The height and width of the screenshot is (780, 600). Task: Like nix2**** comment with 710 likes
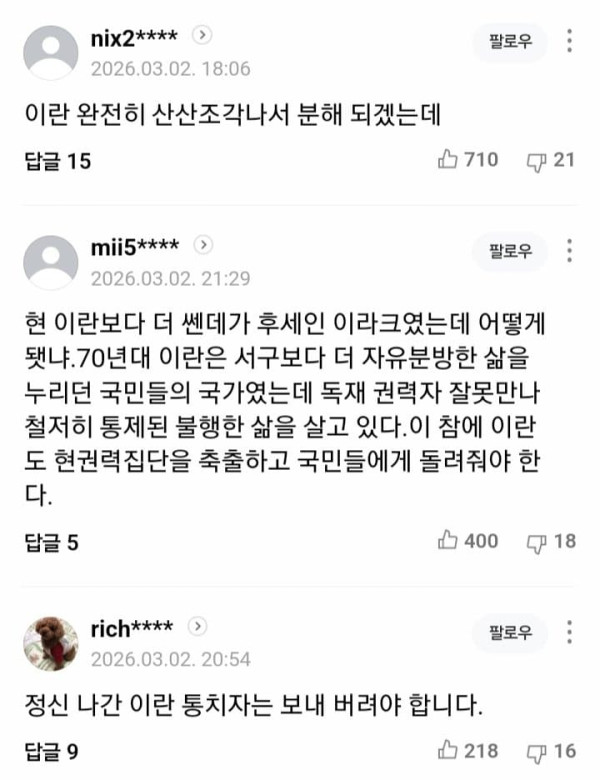[449, 159]
